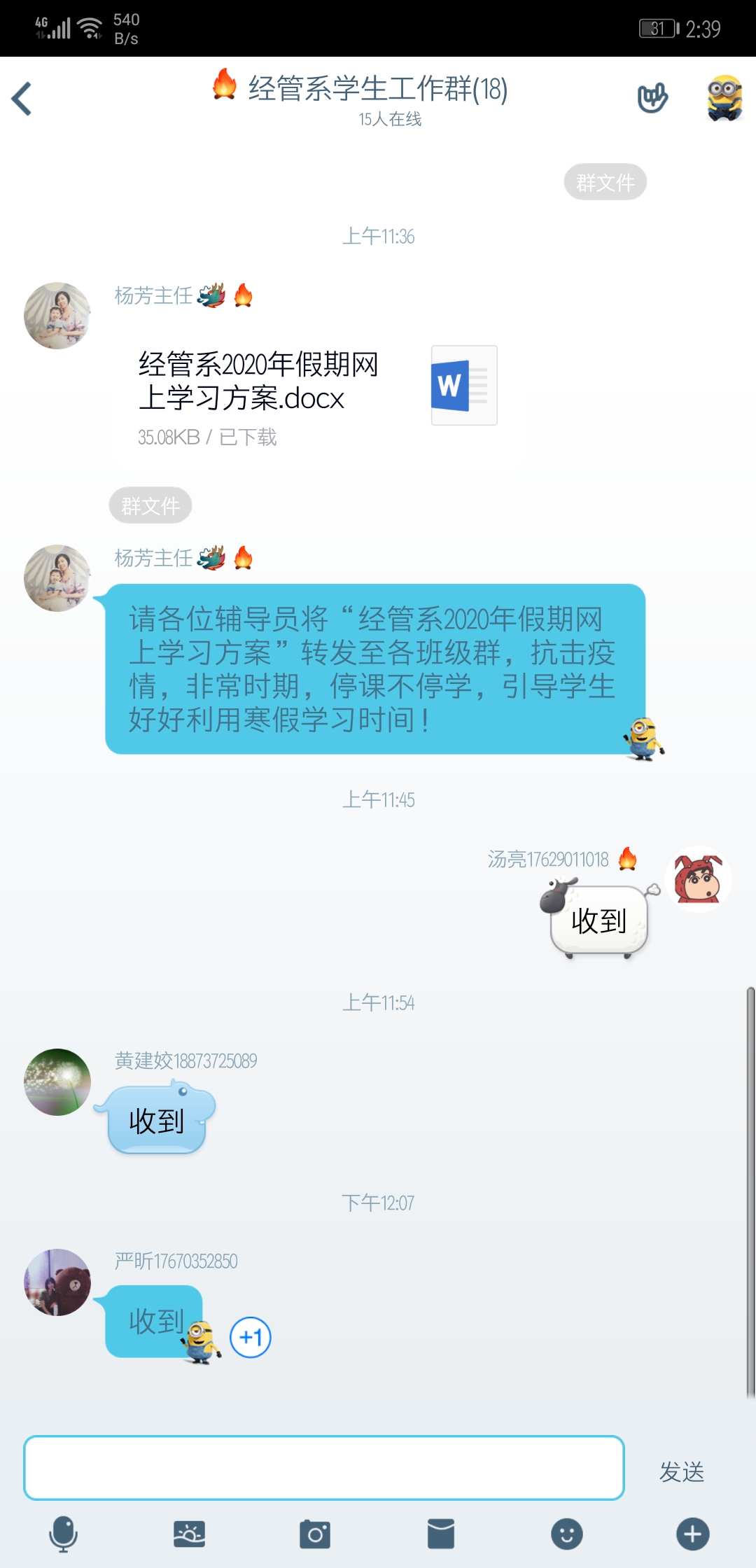Open the emoji panel
756x1568 pixels.
567,1534
